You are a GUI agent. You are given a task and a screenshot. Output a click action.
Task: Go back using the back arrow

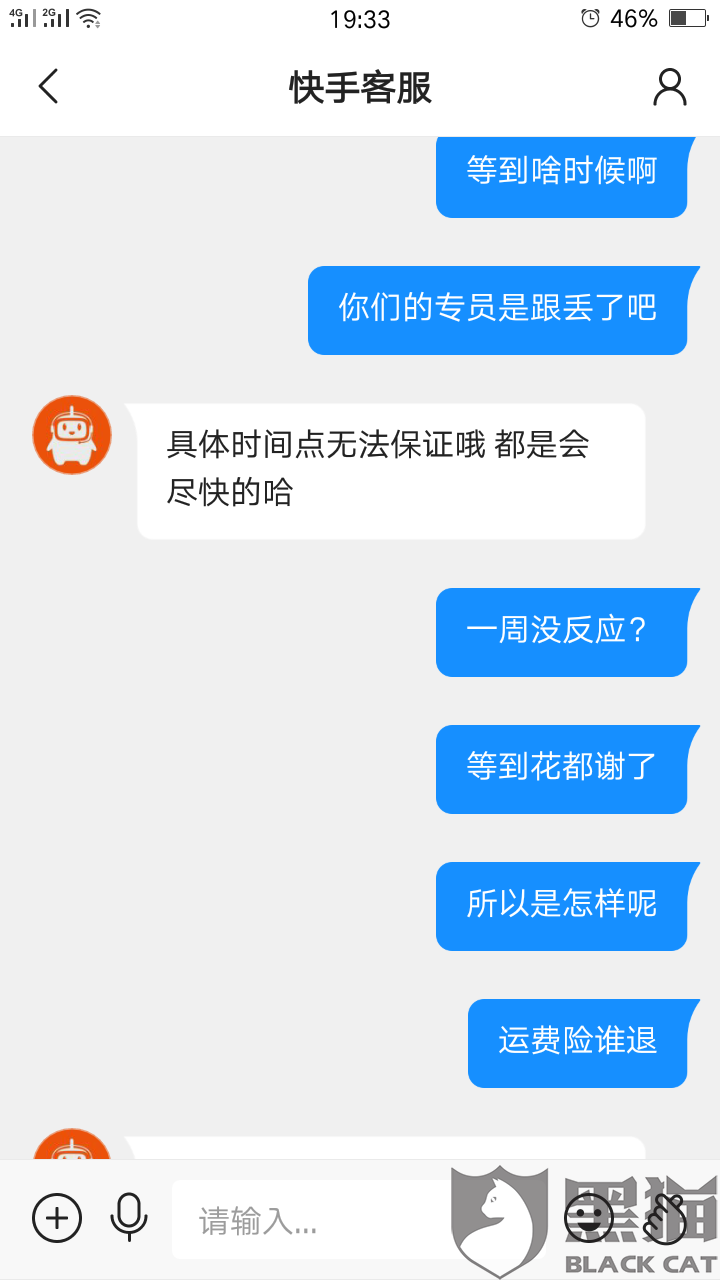(47, 86)
